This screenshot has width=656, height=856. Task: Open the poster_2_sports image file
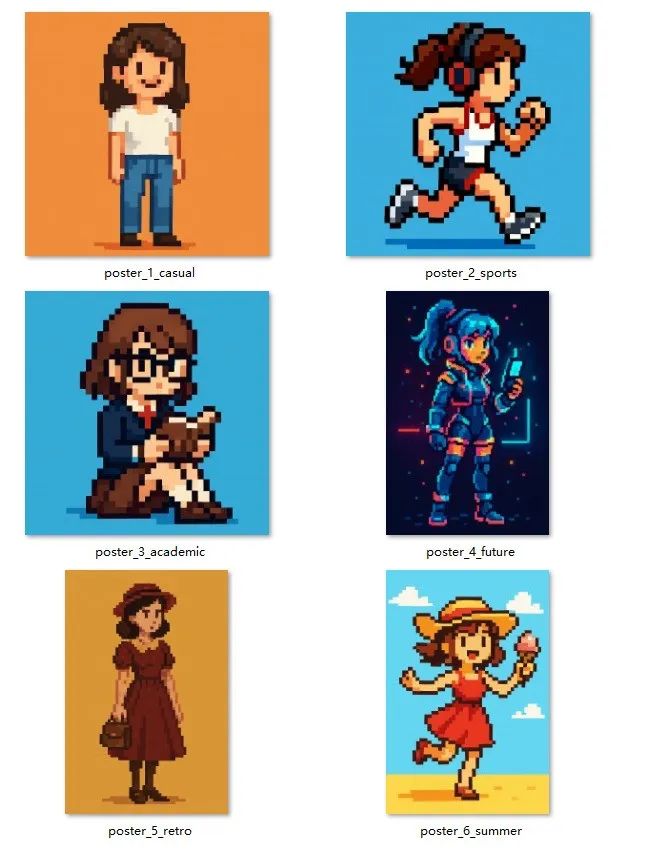[468, 134]
